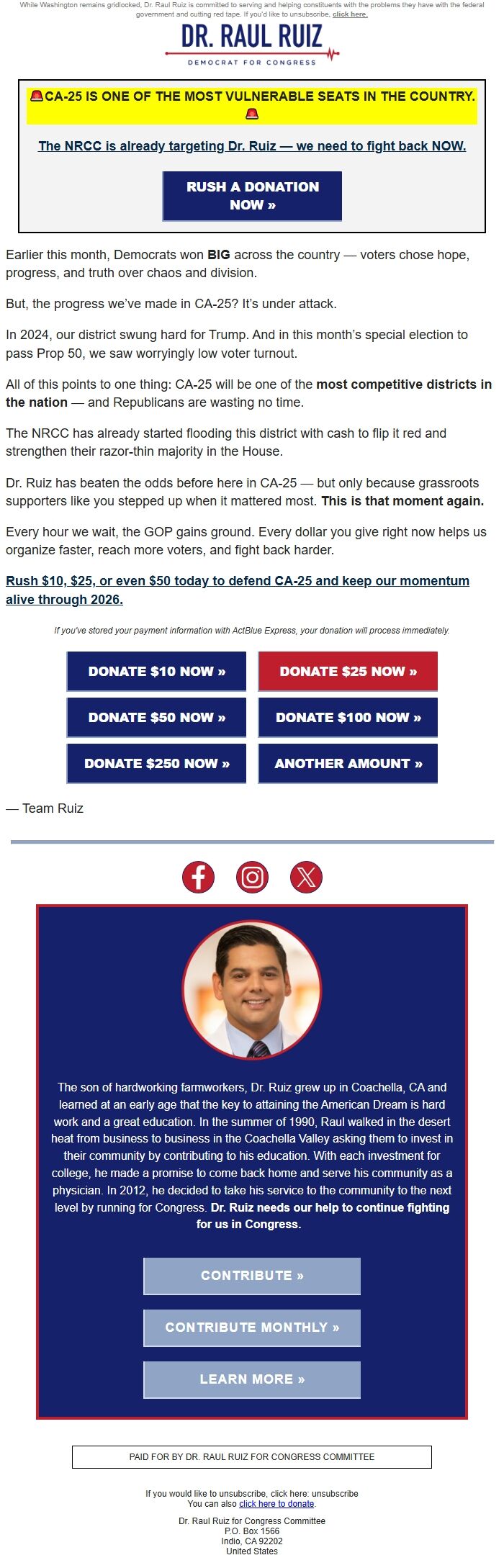This screenshot has height=1568, width=504.
Task: Open the Facebook icon
Action: coord(198,877)
